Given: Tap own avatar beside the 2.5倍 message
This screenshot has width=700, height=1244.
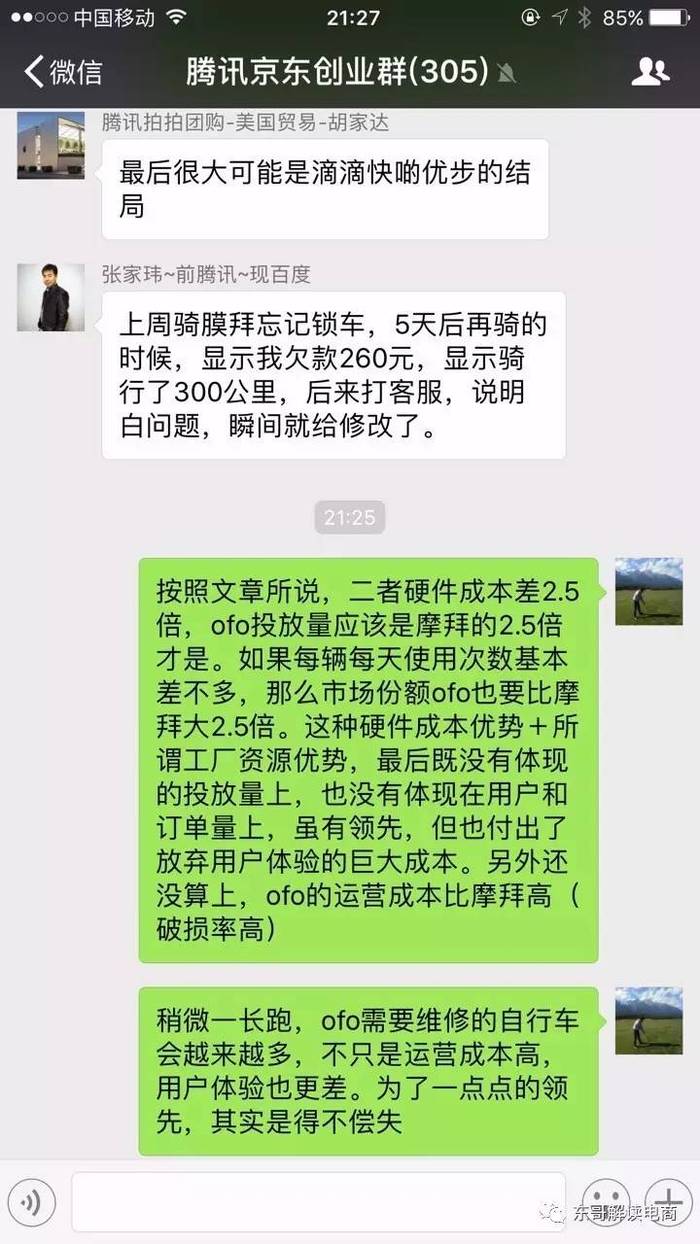Looking at the screenshot, I should click(x=648, y=592).
